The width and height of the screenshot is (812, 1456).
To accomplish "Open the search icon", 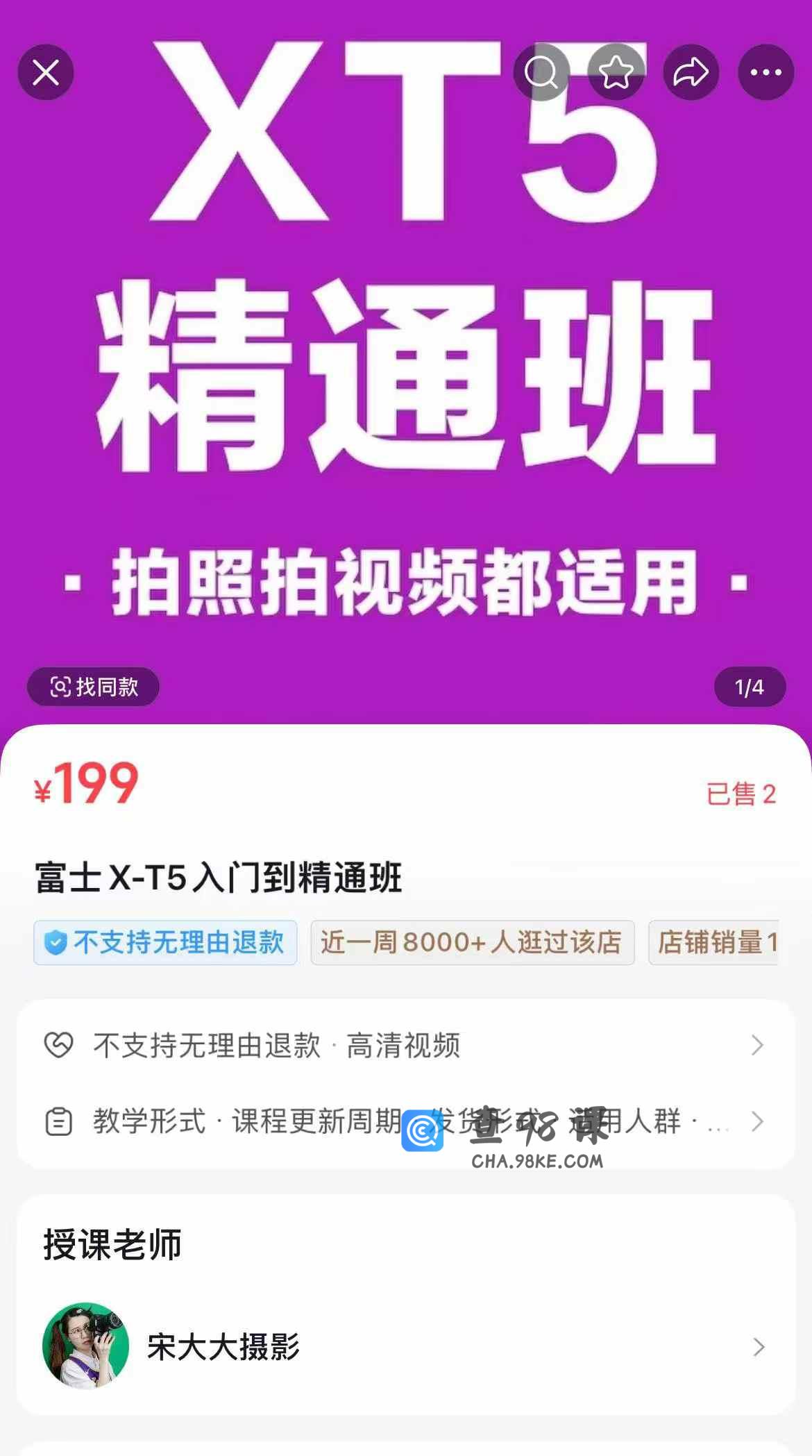I will point(541,72).
